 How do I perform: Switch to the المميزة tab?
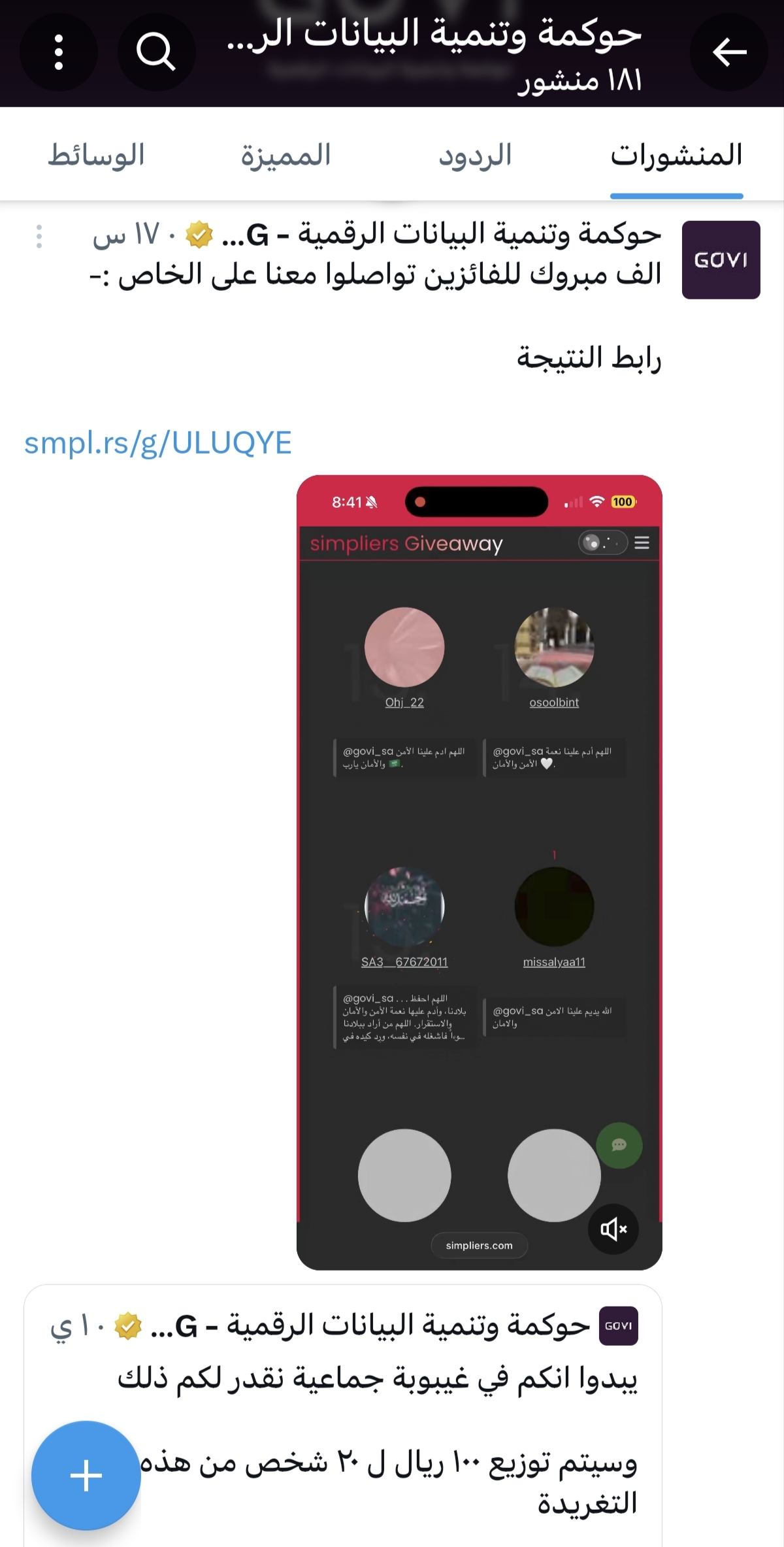[286, 156]
